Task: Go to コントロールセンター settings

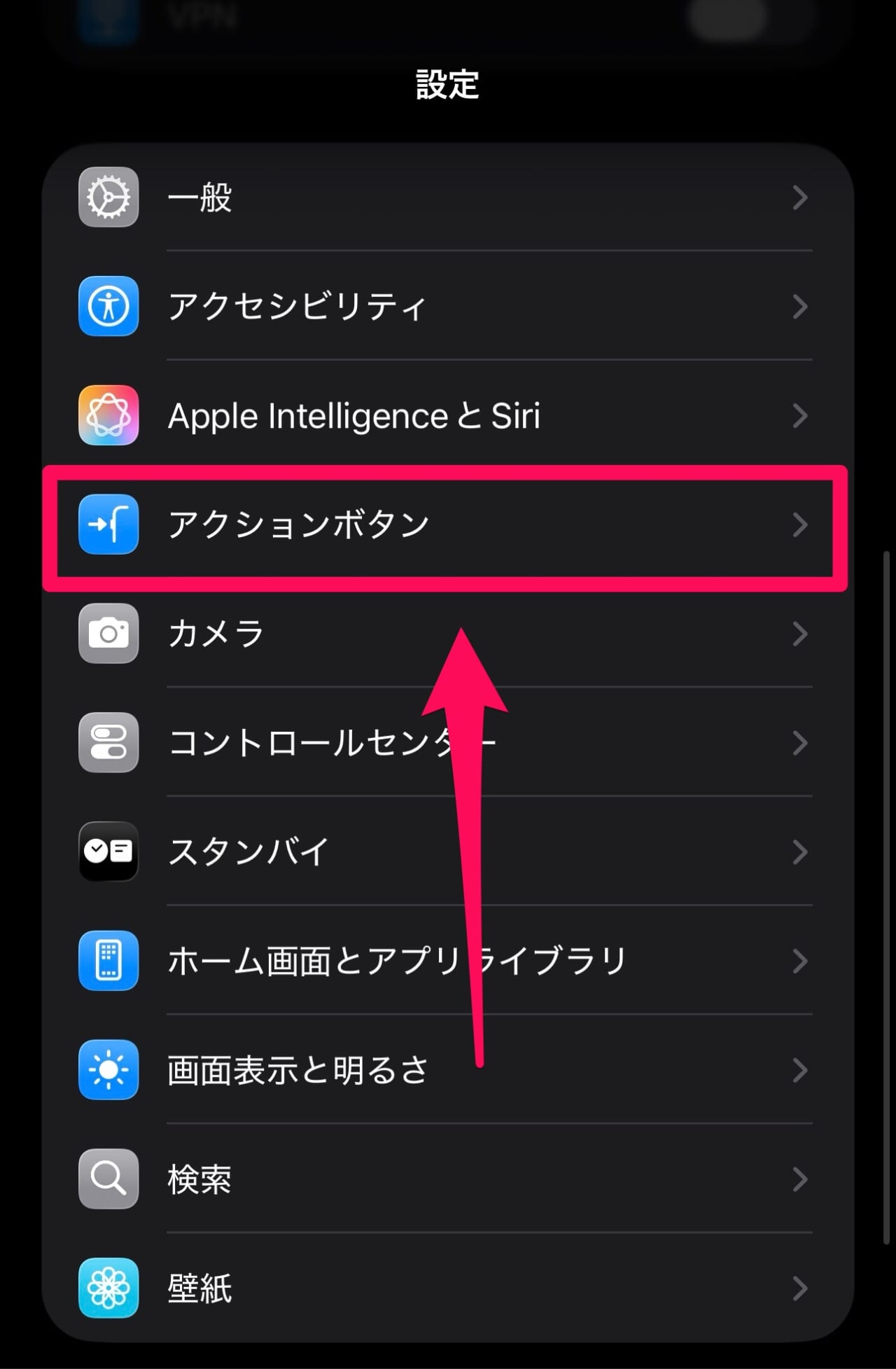Action: (x=448, y=743)
